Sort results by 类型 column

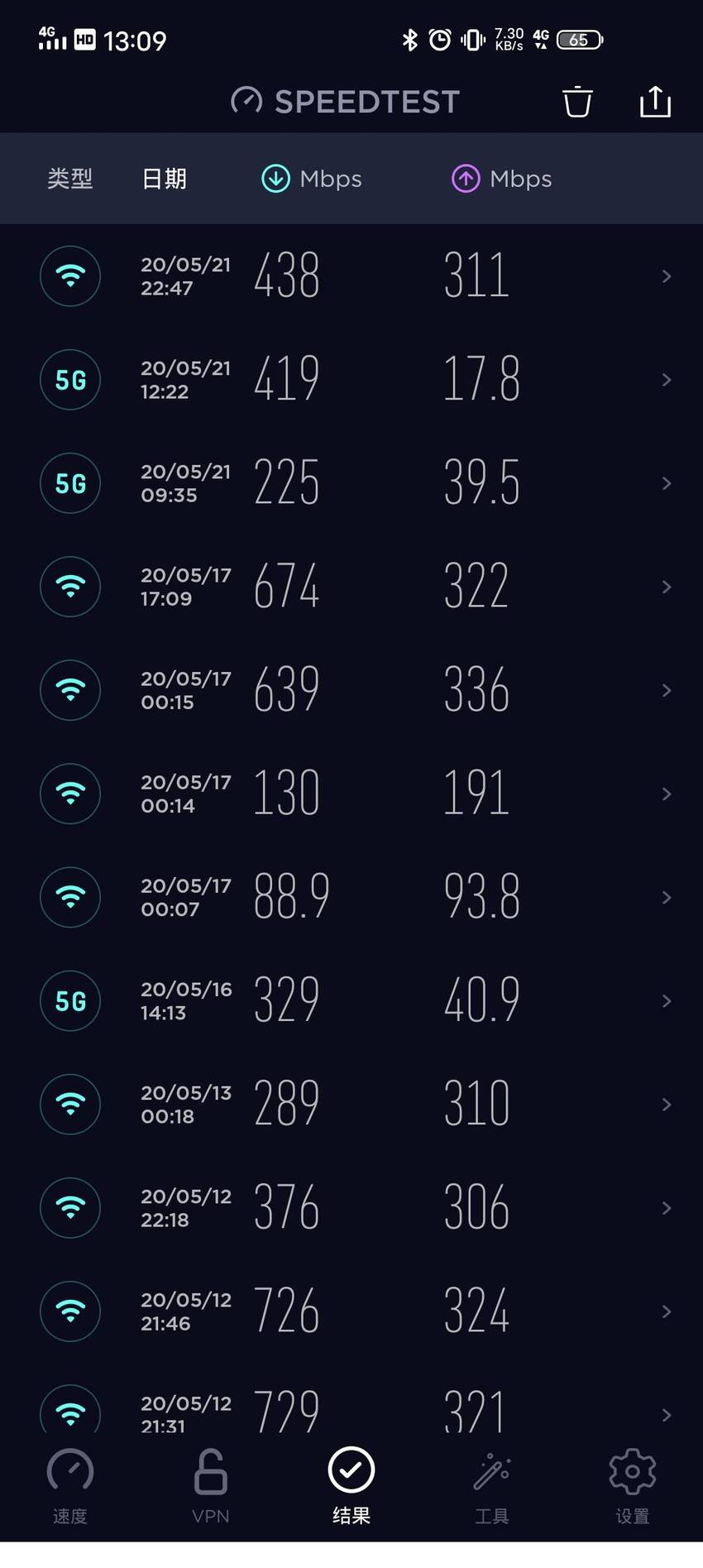[x=69, y=179]
